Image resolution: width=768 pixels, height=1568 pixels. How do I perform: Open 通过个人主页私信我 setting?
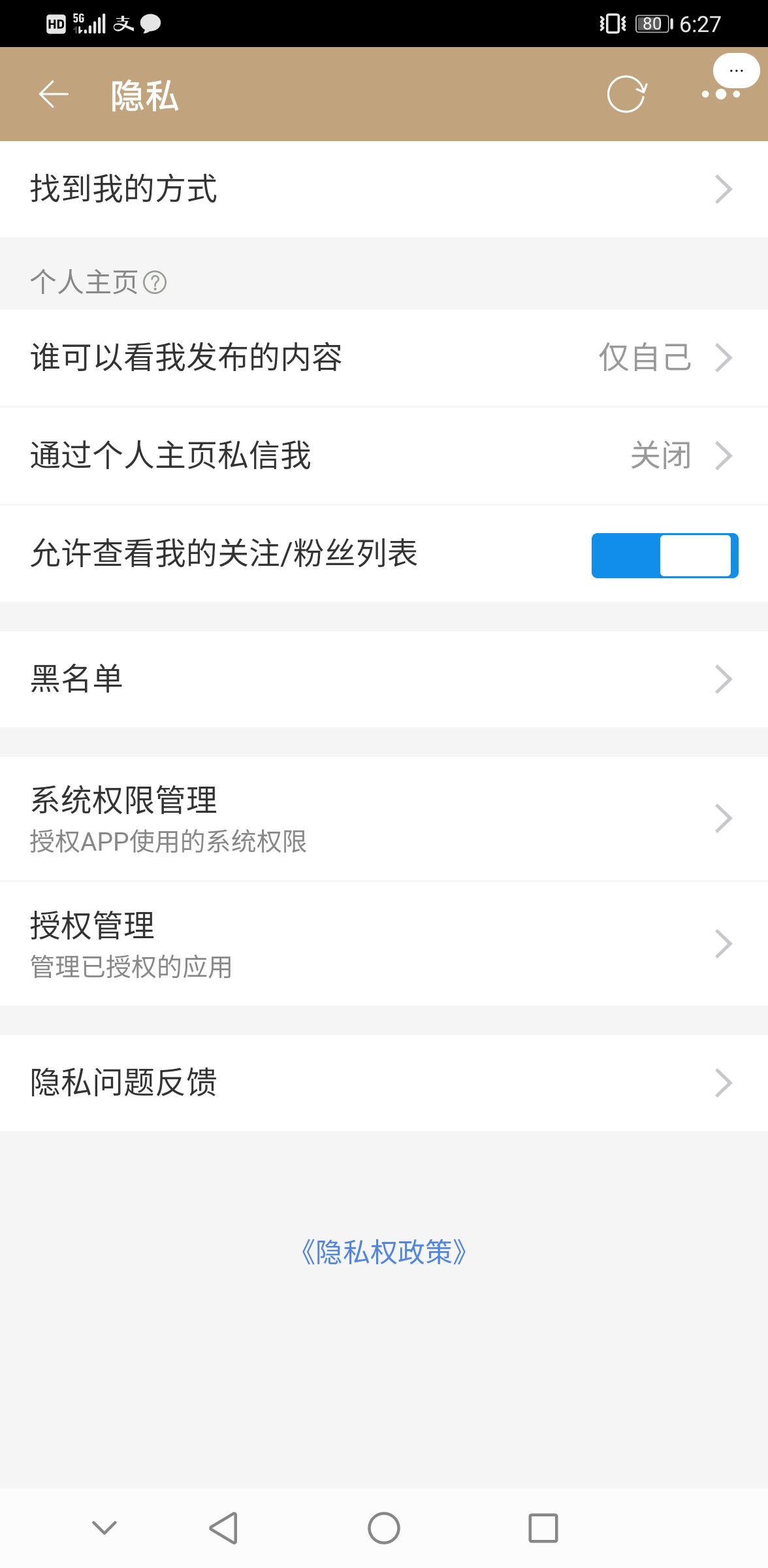point(383,456)
